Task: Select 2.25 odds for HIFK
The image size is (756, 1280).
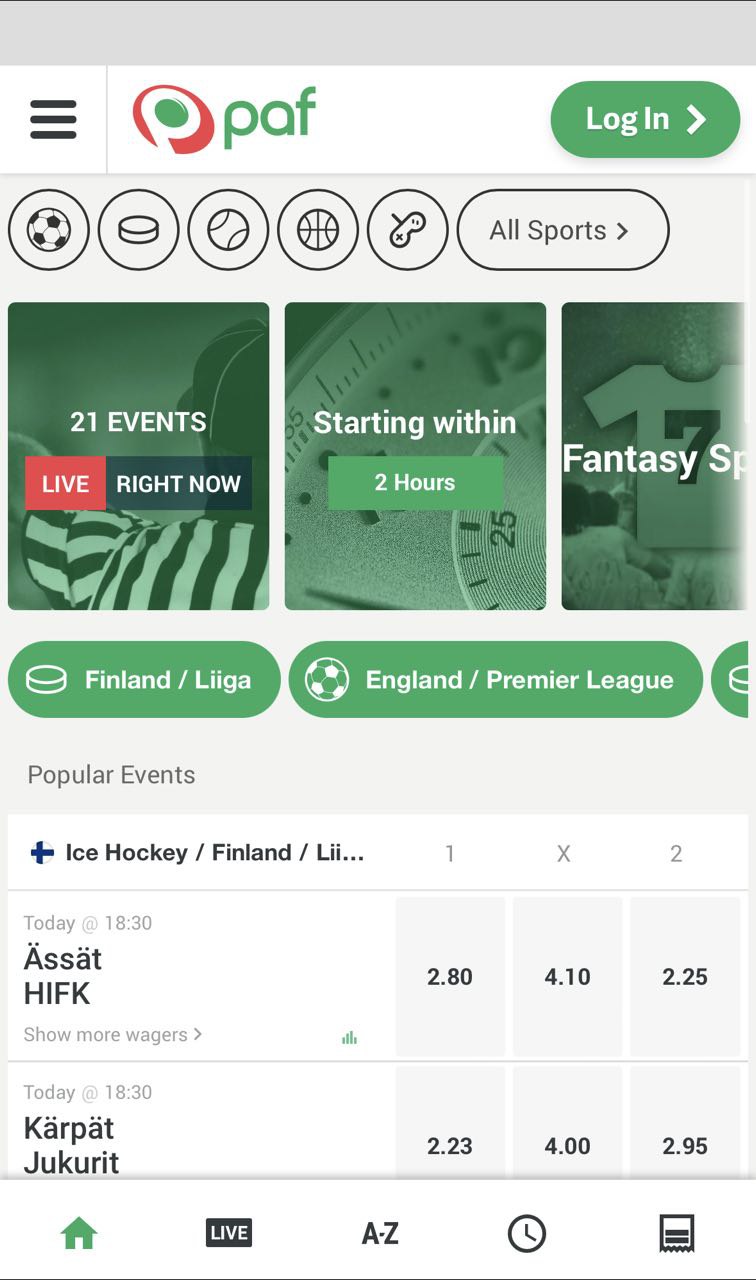Action: pos(685,977)
